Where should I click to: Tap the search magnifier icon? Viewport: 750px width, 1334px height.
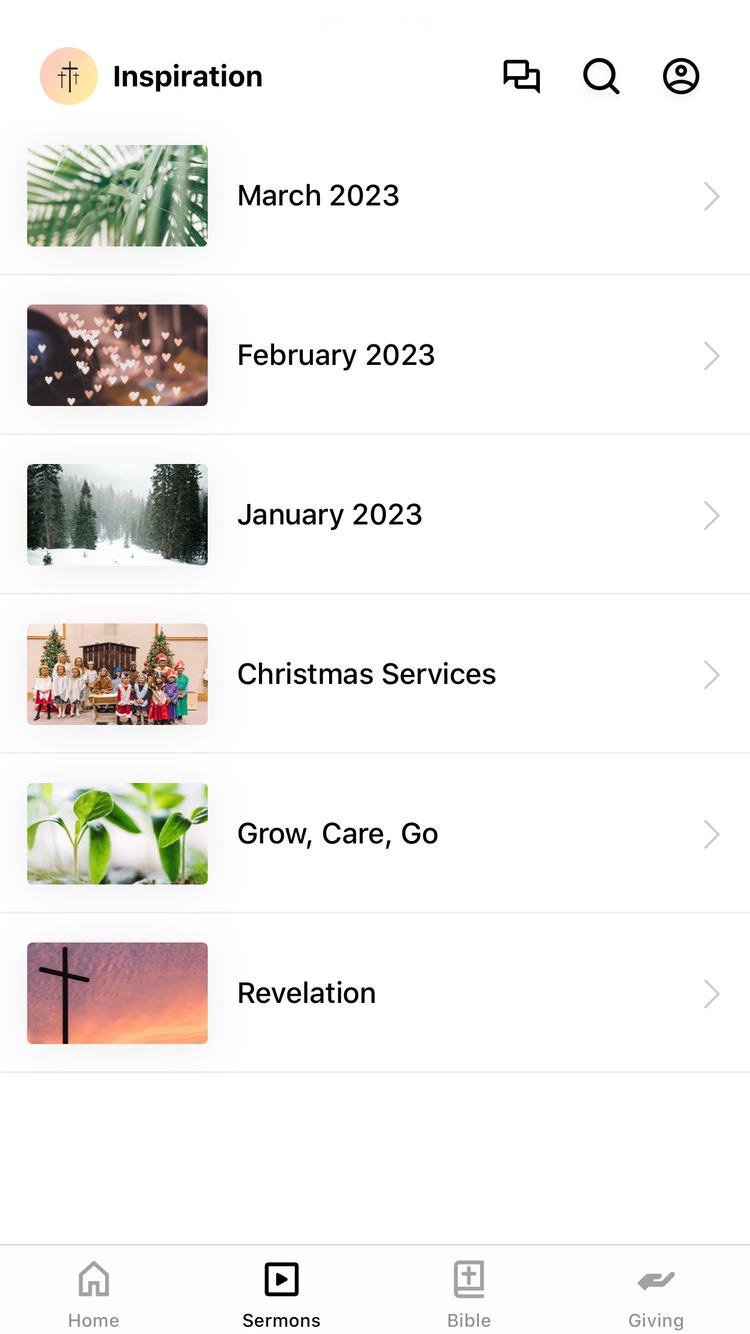pyautogui.click(x=601, y=76)
